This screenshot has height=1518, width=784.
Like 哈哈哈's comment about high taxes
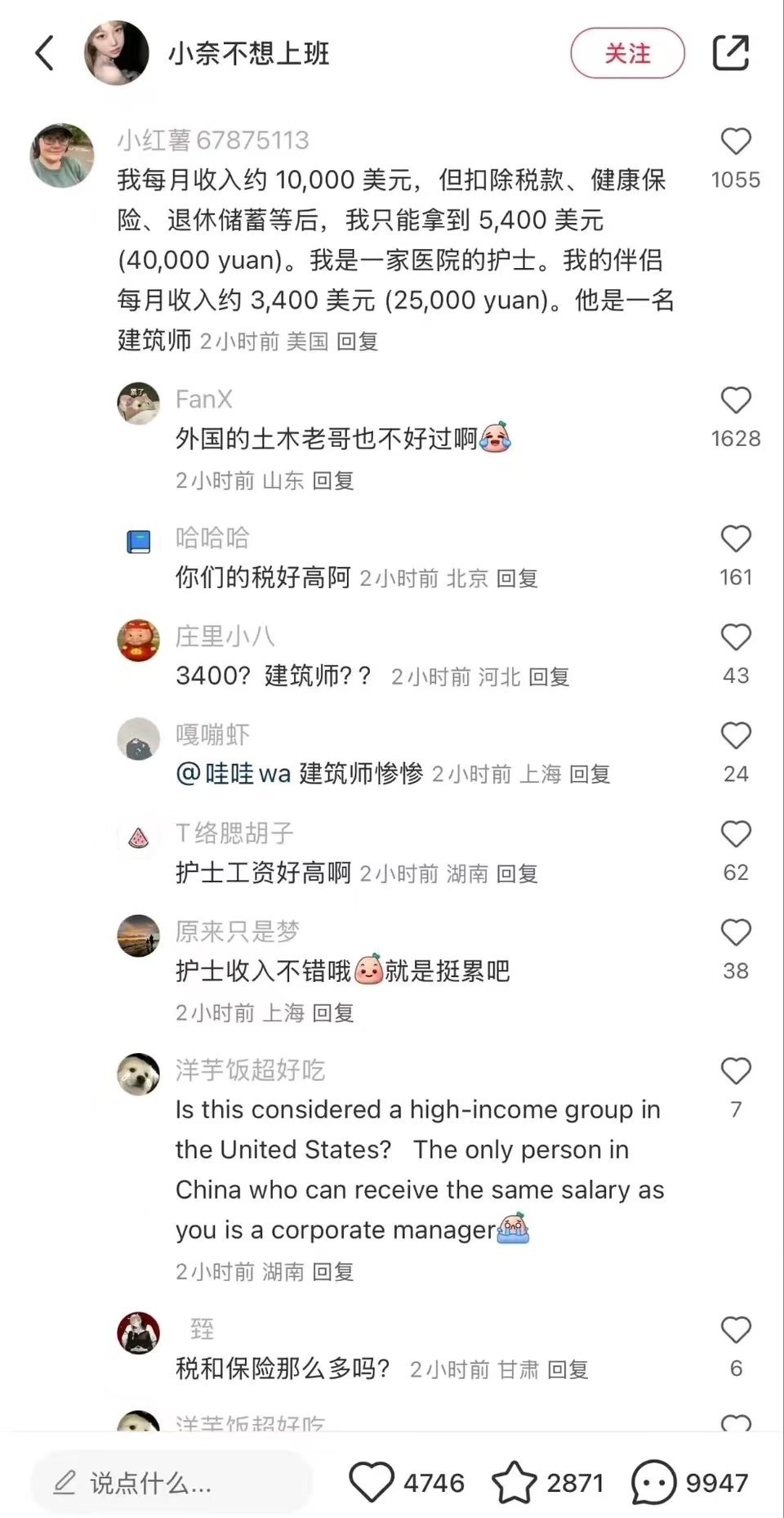pos(736,538)
